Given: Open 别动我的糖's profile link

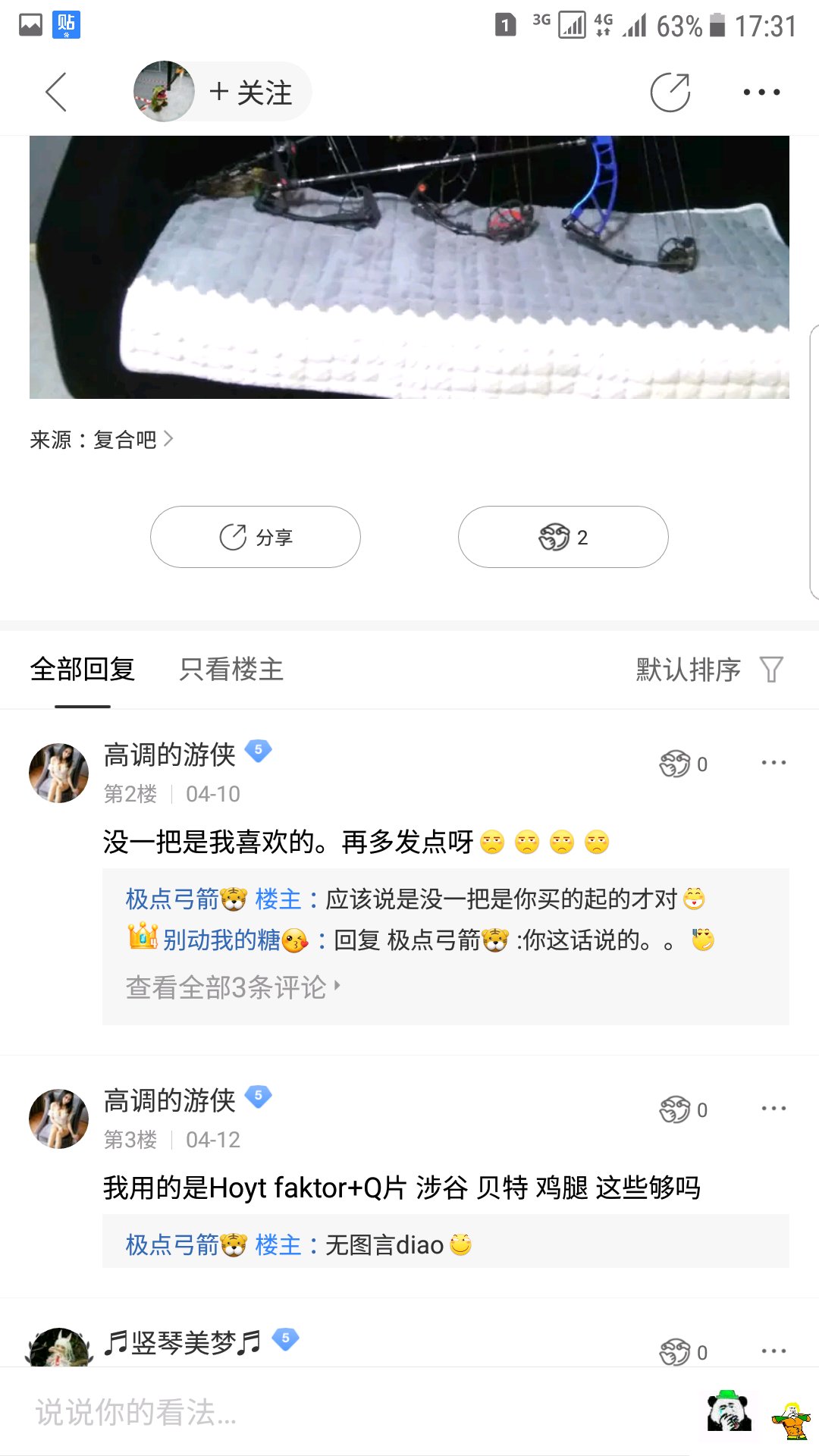Looking at the screenshot, I should tap(221, 940).
